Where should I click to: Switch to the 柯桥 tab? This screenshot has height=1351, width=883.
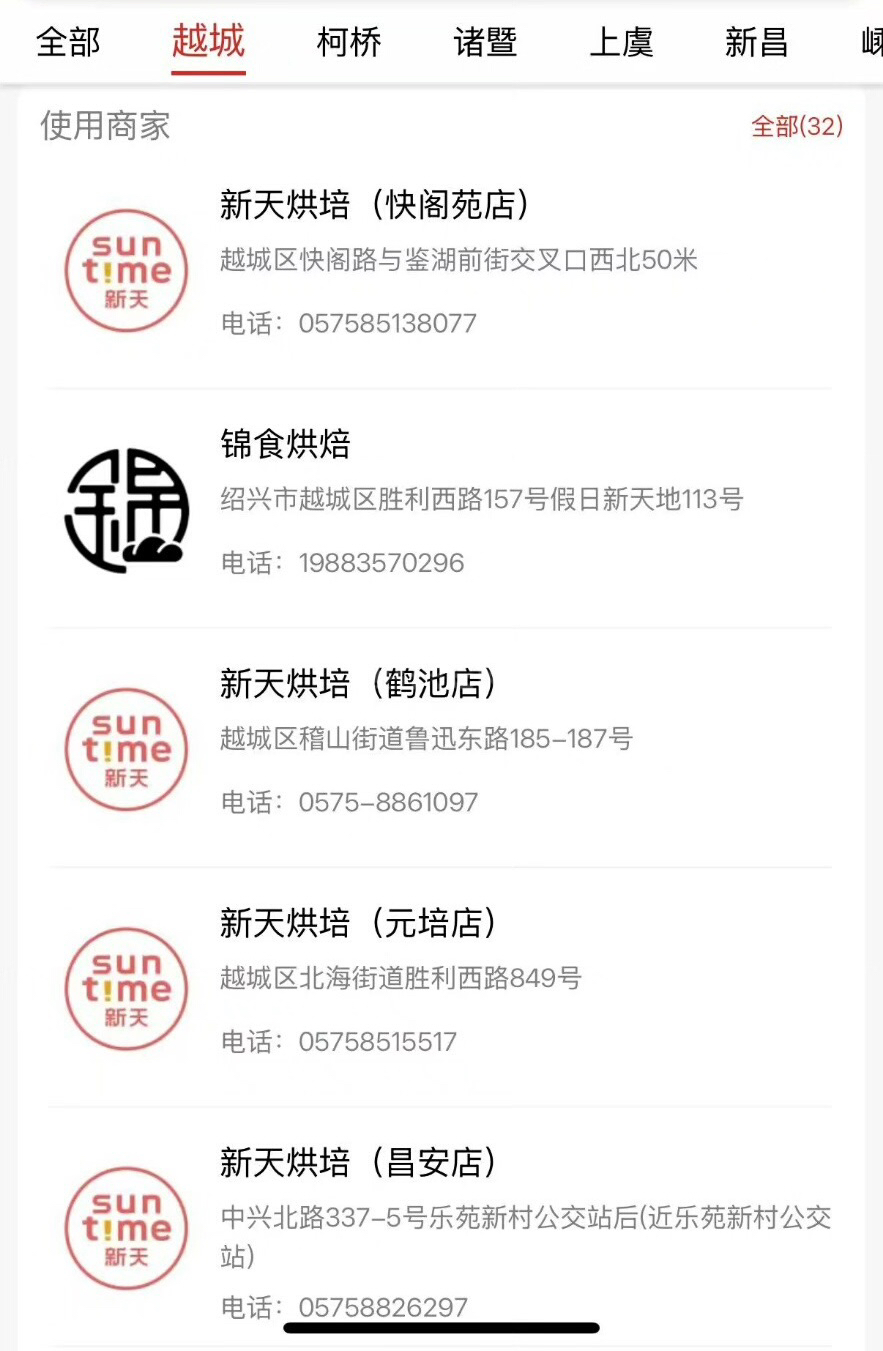click(349, 43)
